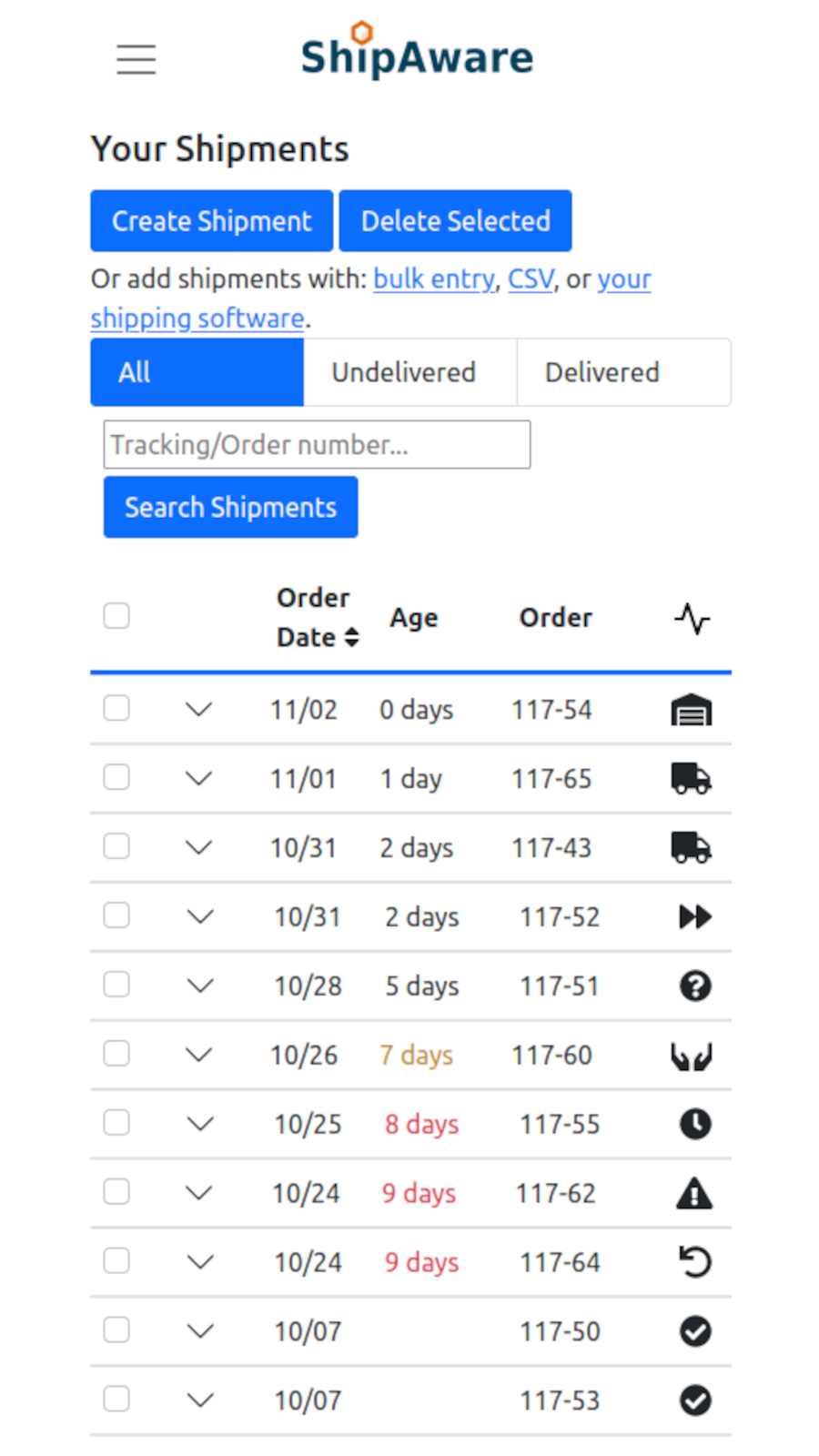The width and height of the screenshot is (819, 1456).
Task: Open the hamburger navigation menu
Action: coord(136,59)
